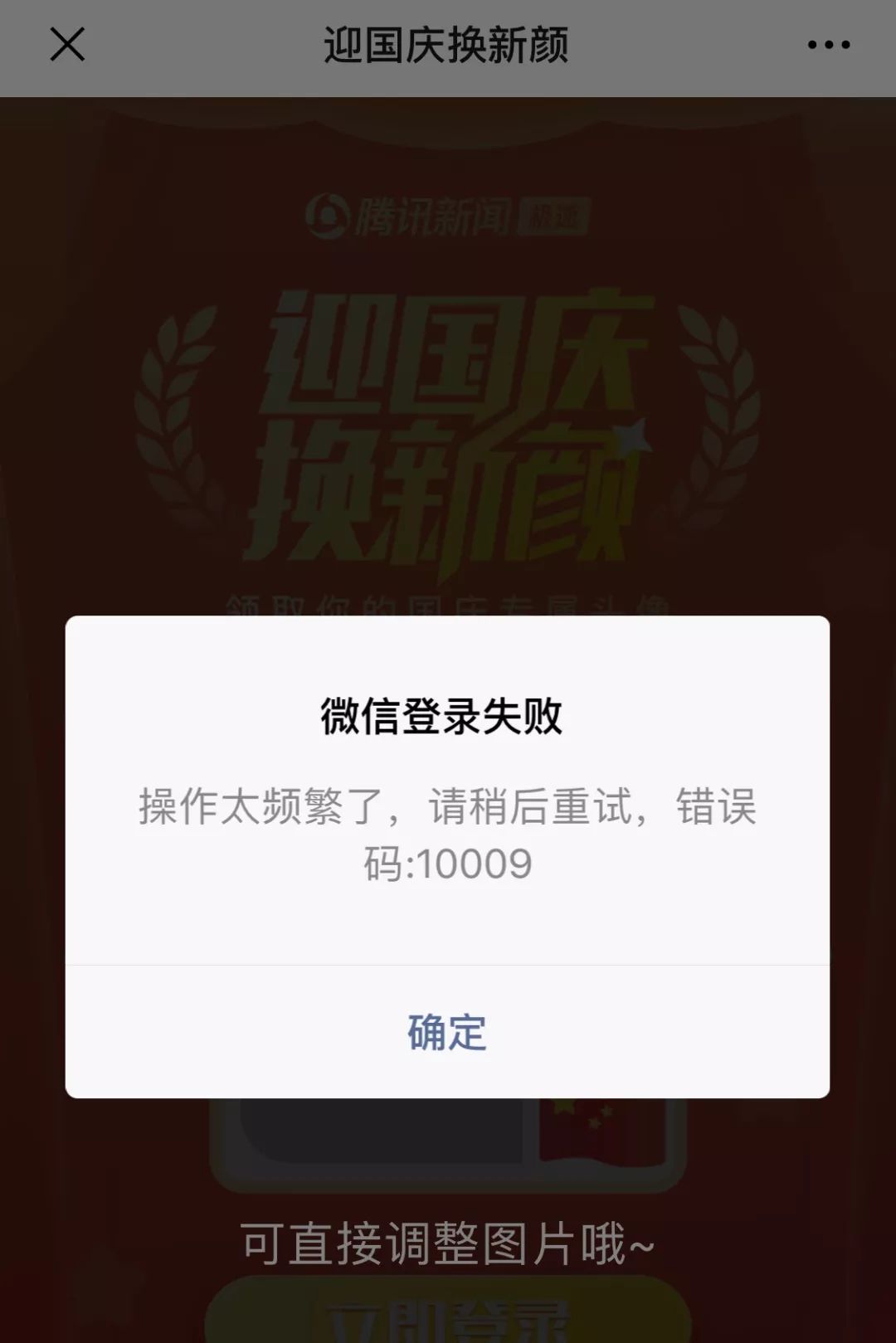Select the page title 迎国庆换新颜

coord(447,46)
